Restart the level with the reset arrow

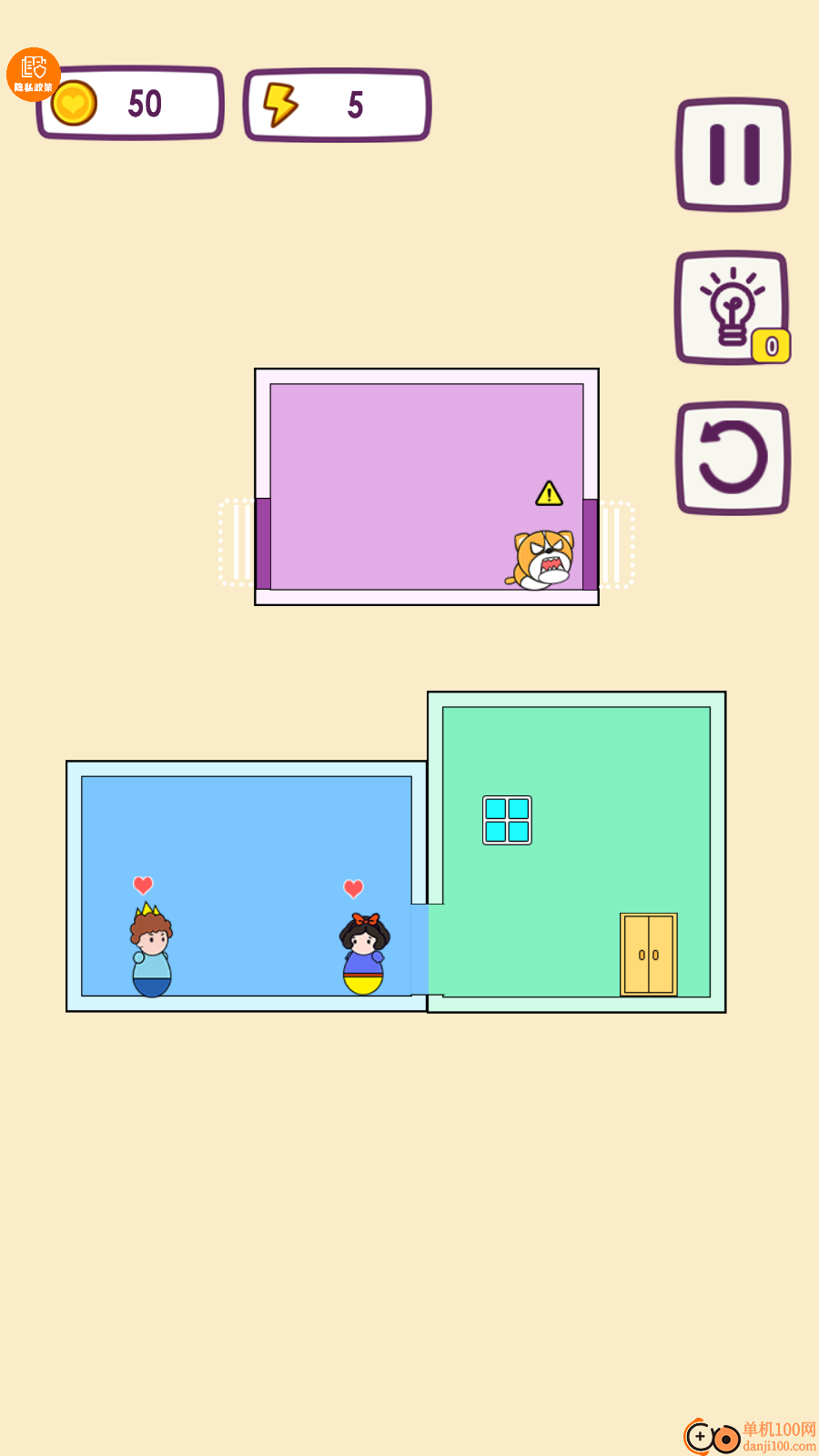tap(733, 459)
